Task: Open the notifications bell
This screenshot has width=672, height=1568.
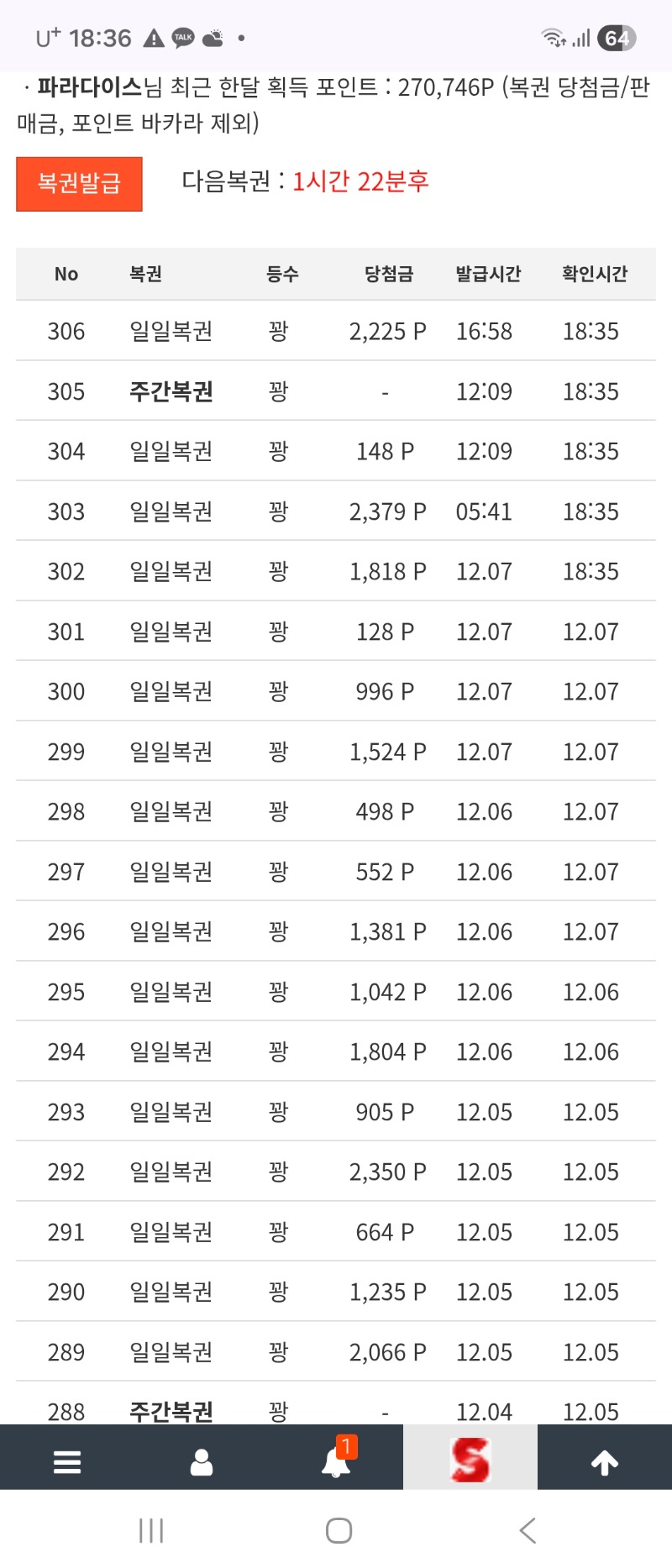Action: click(x=336, y=1462)
